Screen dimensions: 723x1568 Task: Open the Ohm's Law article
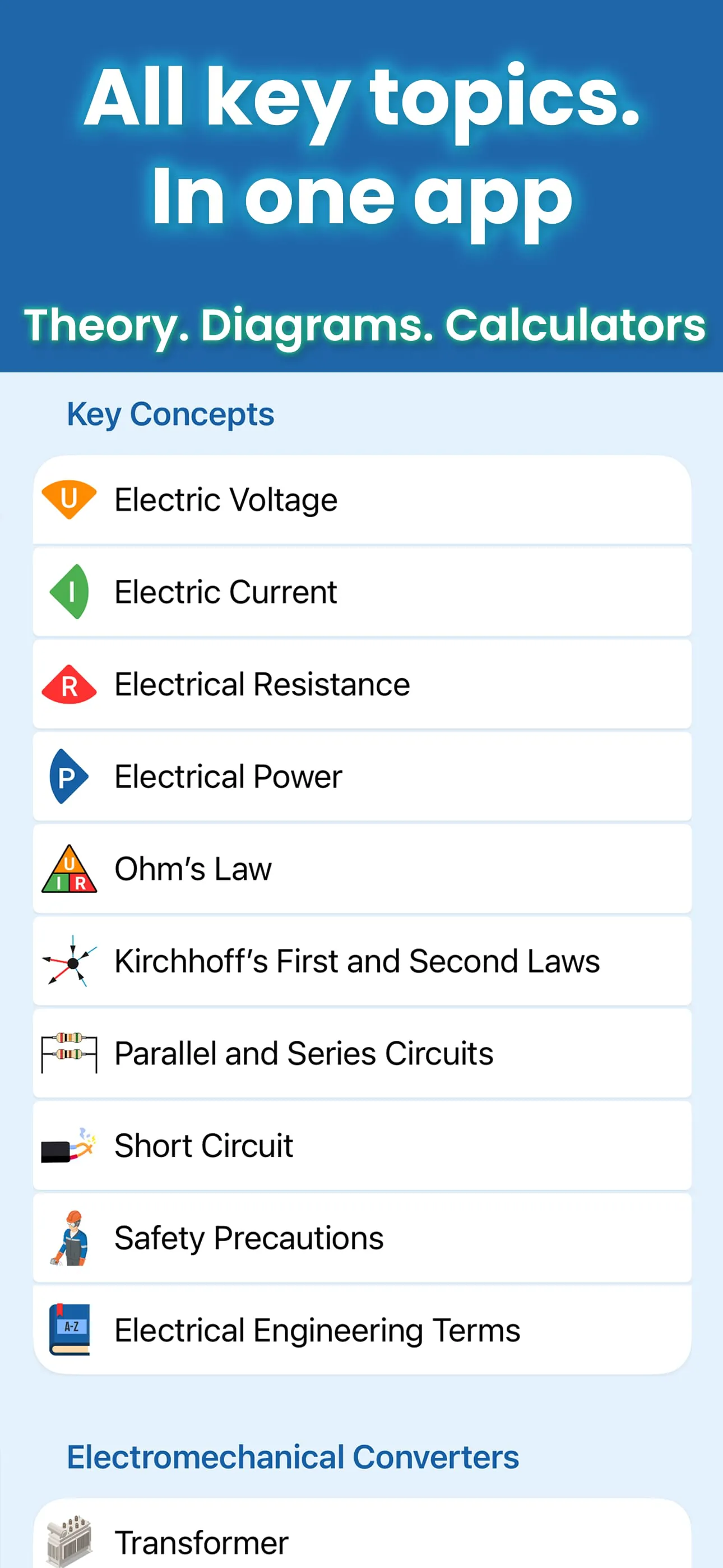tap(363, 869)
